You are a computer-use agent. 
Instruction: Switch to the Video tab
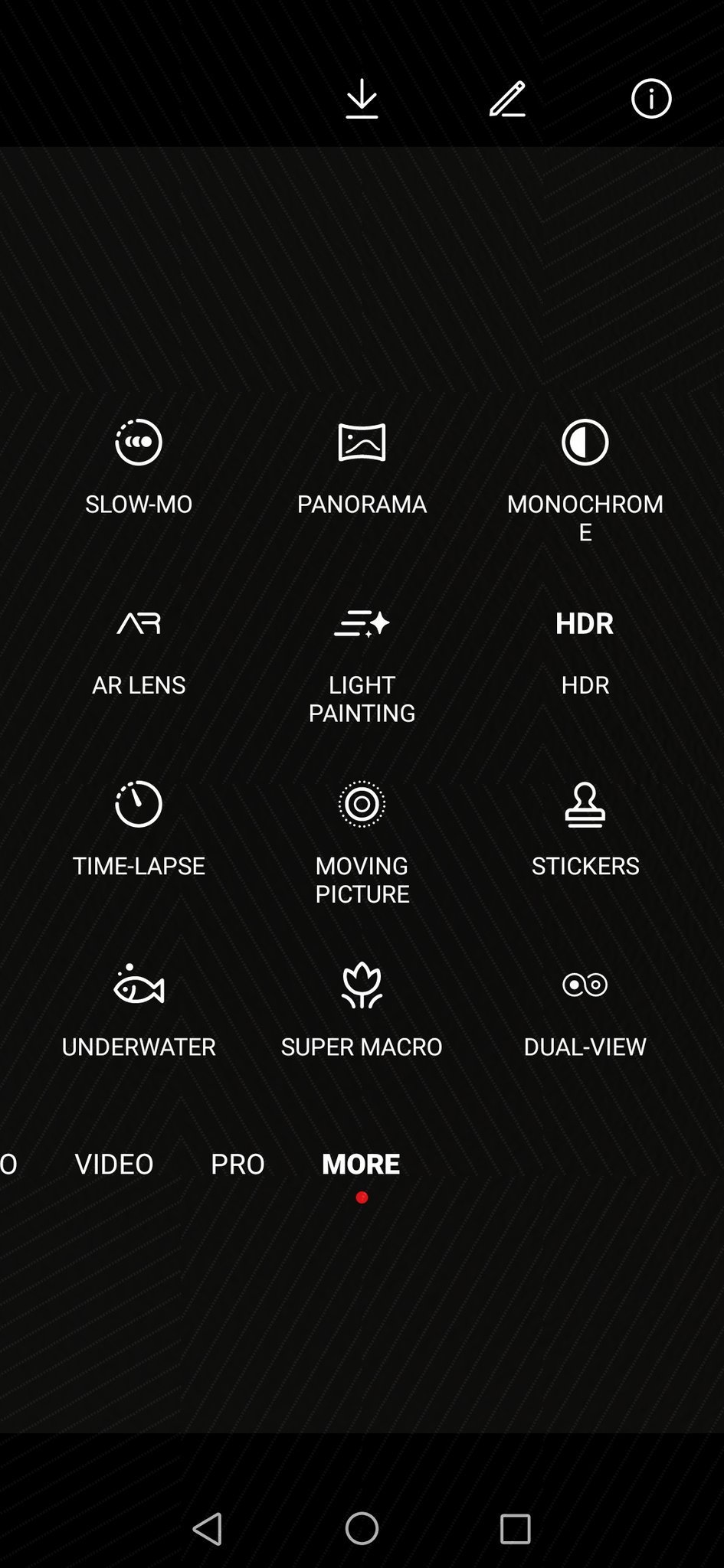[x=114, y=1164]
